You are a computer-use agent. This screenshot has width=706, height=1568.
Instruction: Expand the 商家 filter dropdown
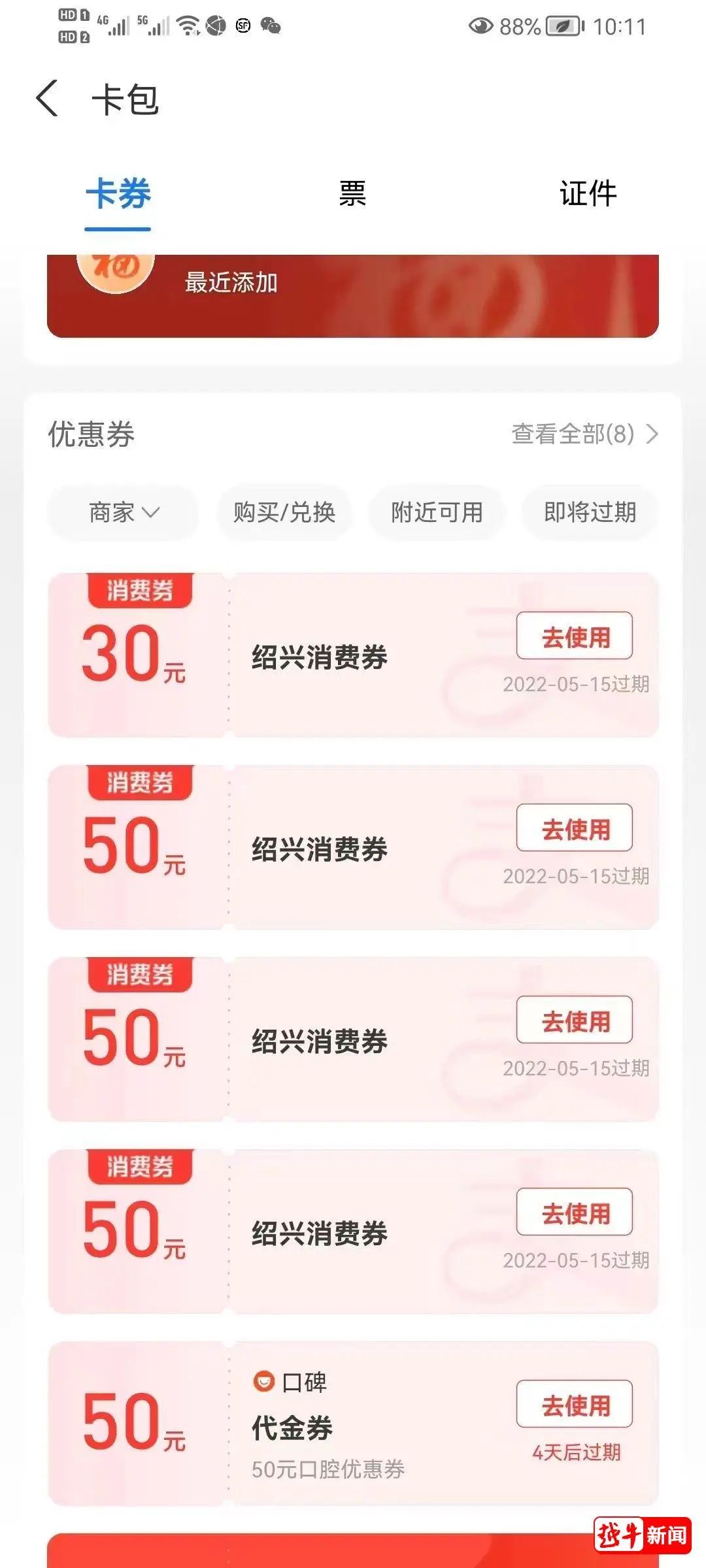(x=124, y=513)
